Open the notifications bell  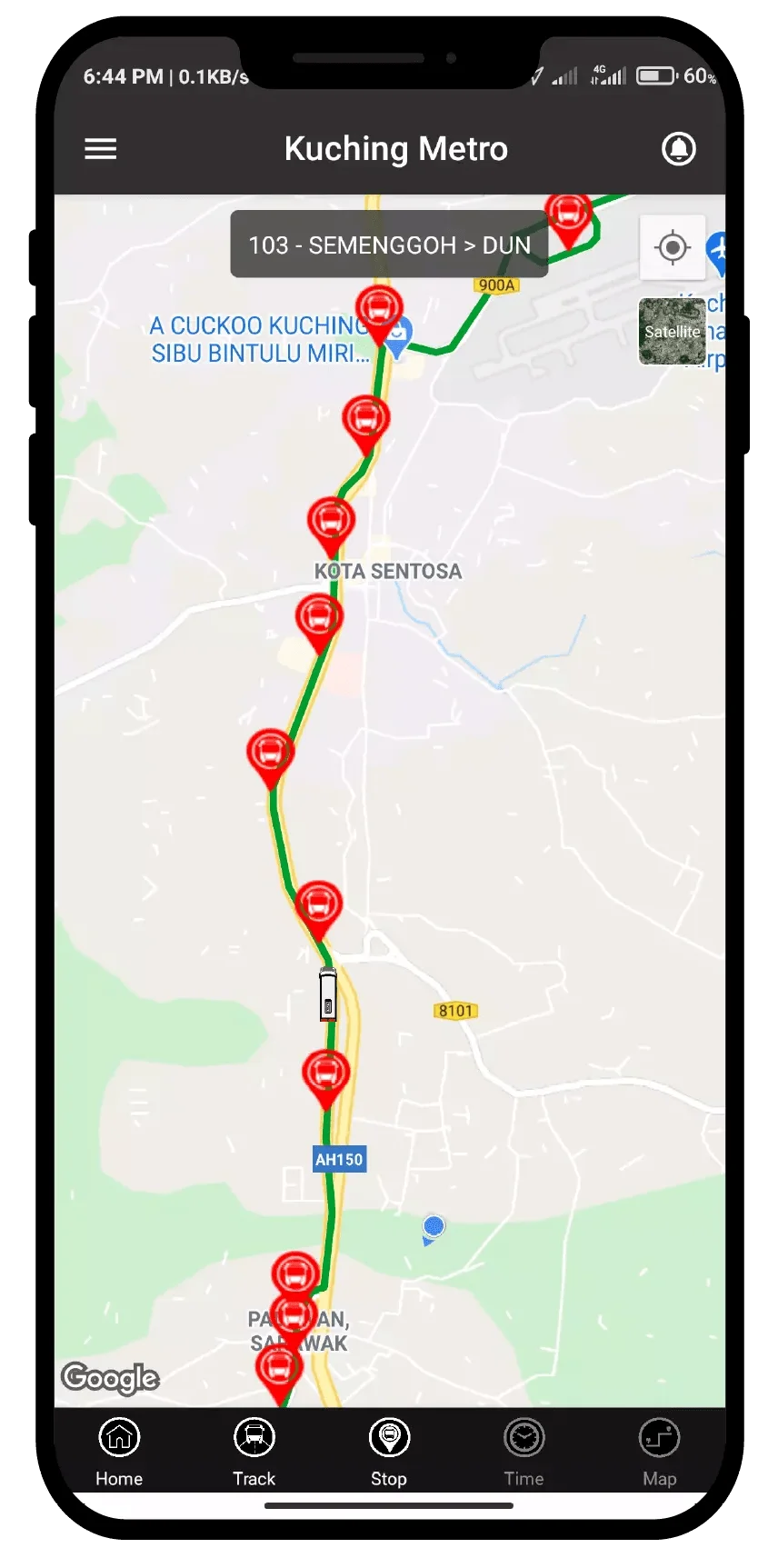click(678, 149)
